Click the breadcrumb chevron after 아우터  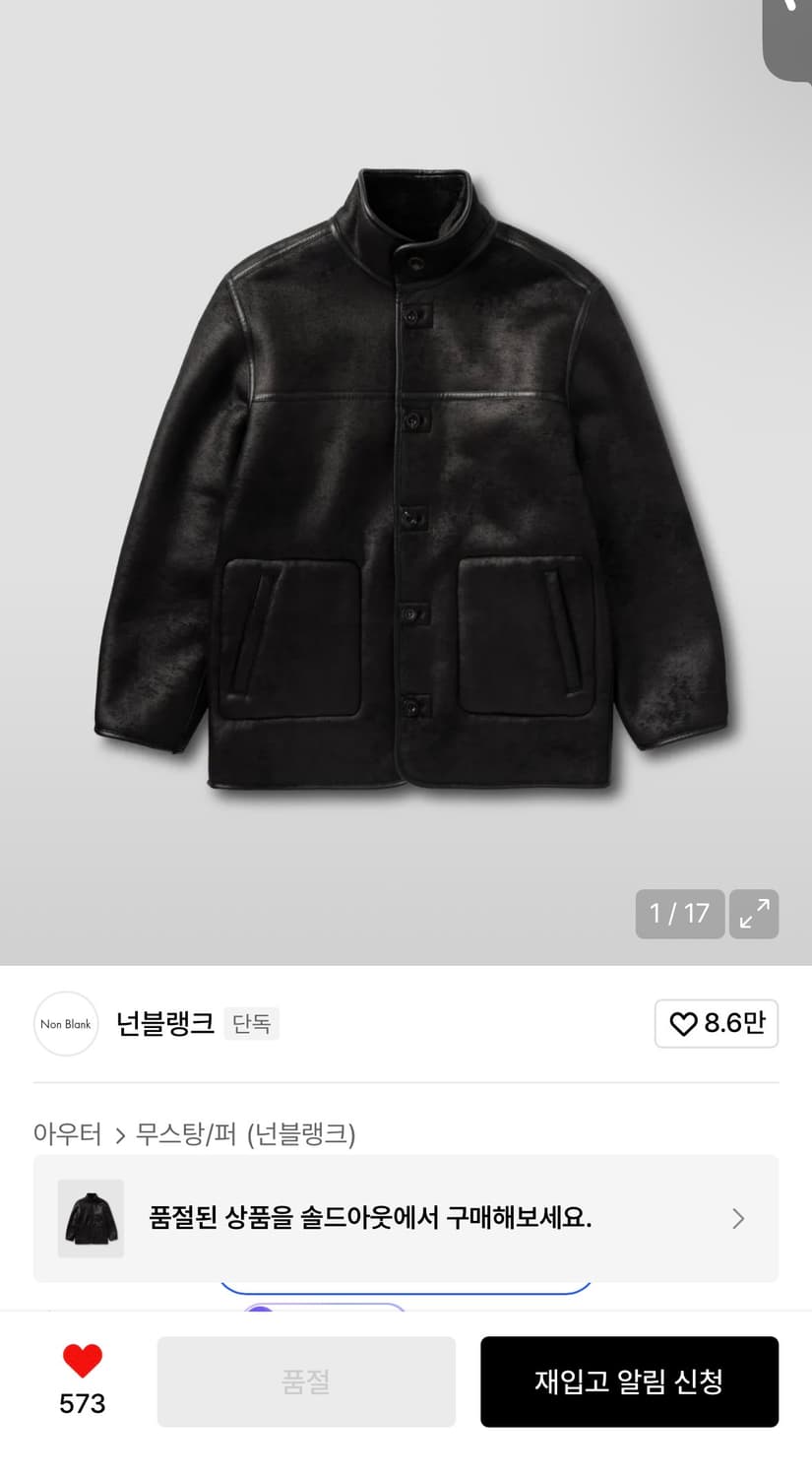pos(119,1134)
